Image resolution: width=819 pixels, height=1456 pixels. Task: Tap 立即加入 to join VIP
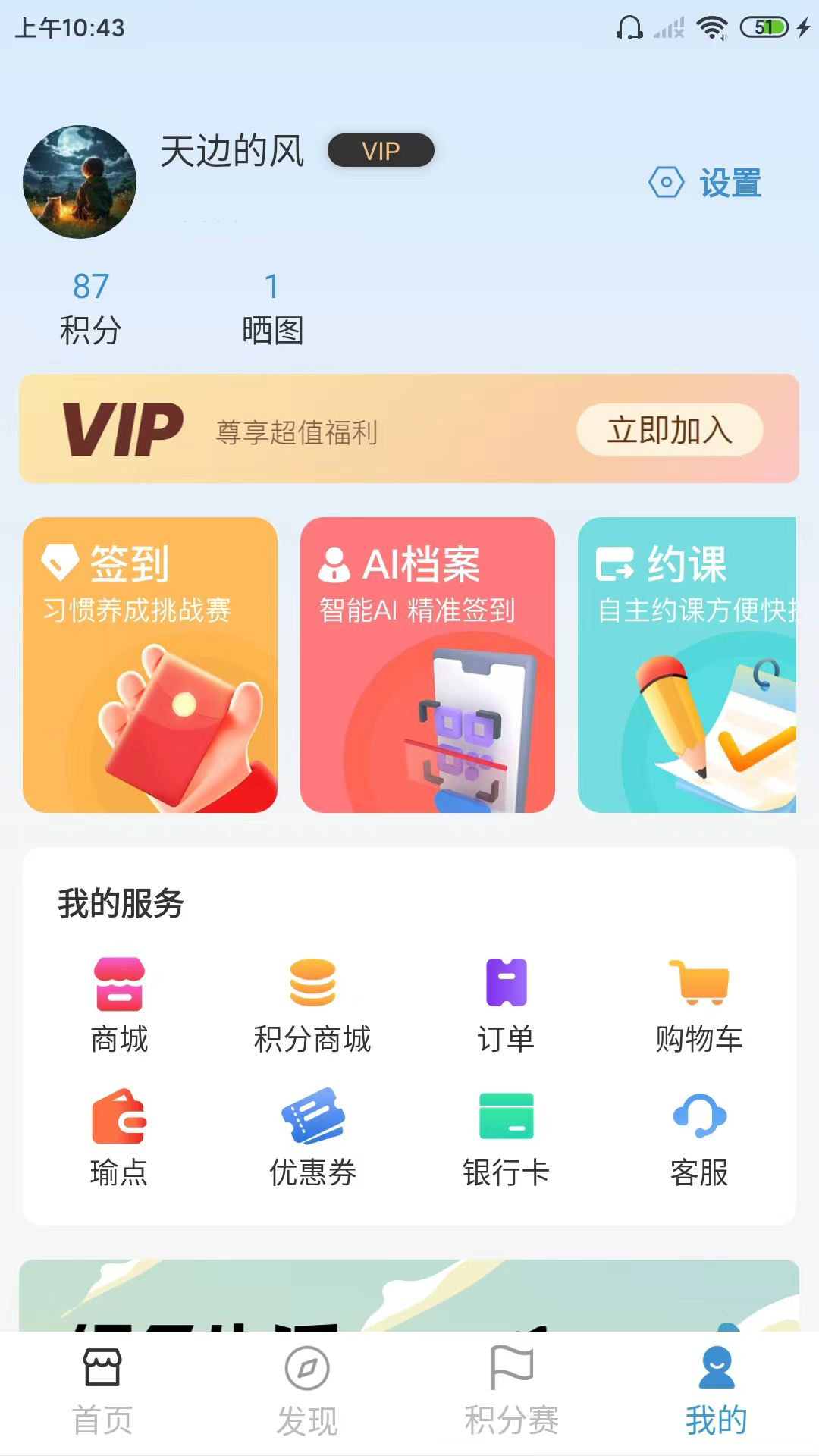coord(669,430)
